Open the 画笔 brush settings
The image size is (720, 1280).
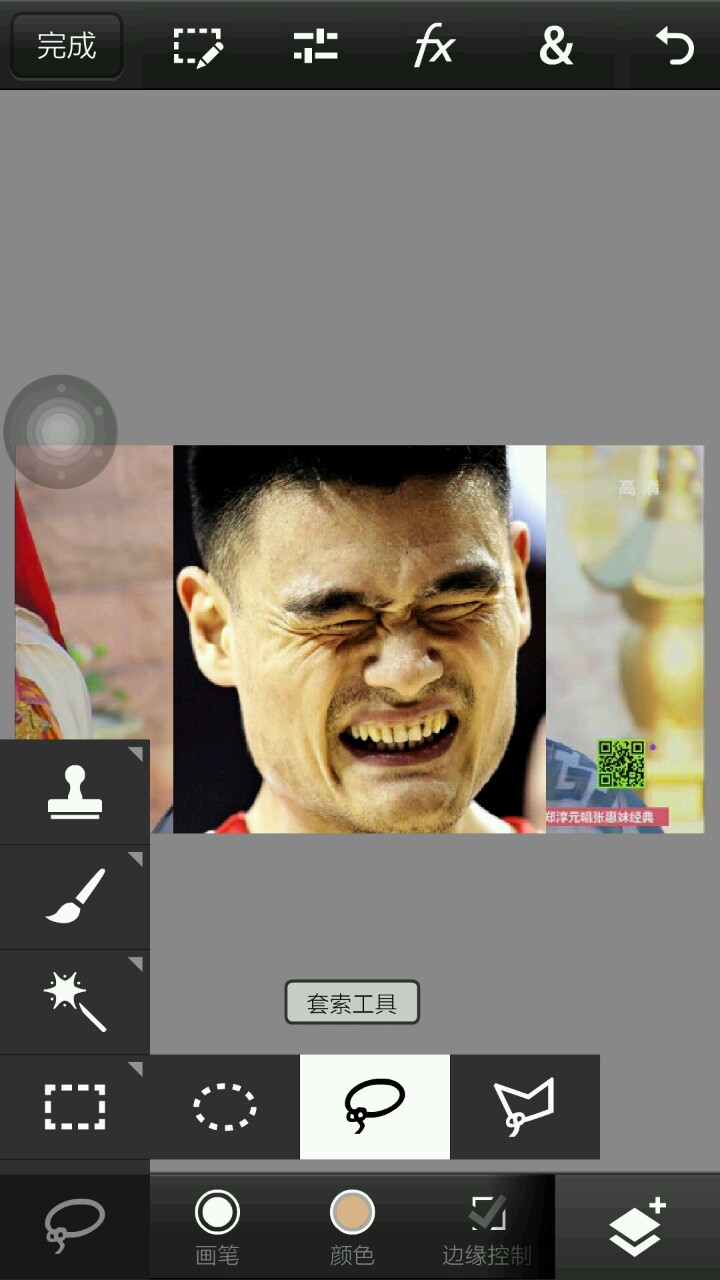pyautogui.click(x=217, y=1227)
